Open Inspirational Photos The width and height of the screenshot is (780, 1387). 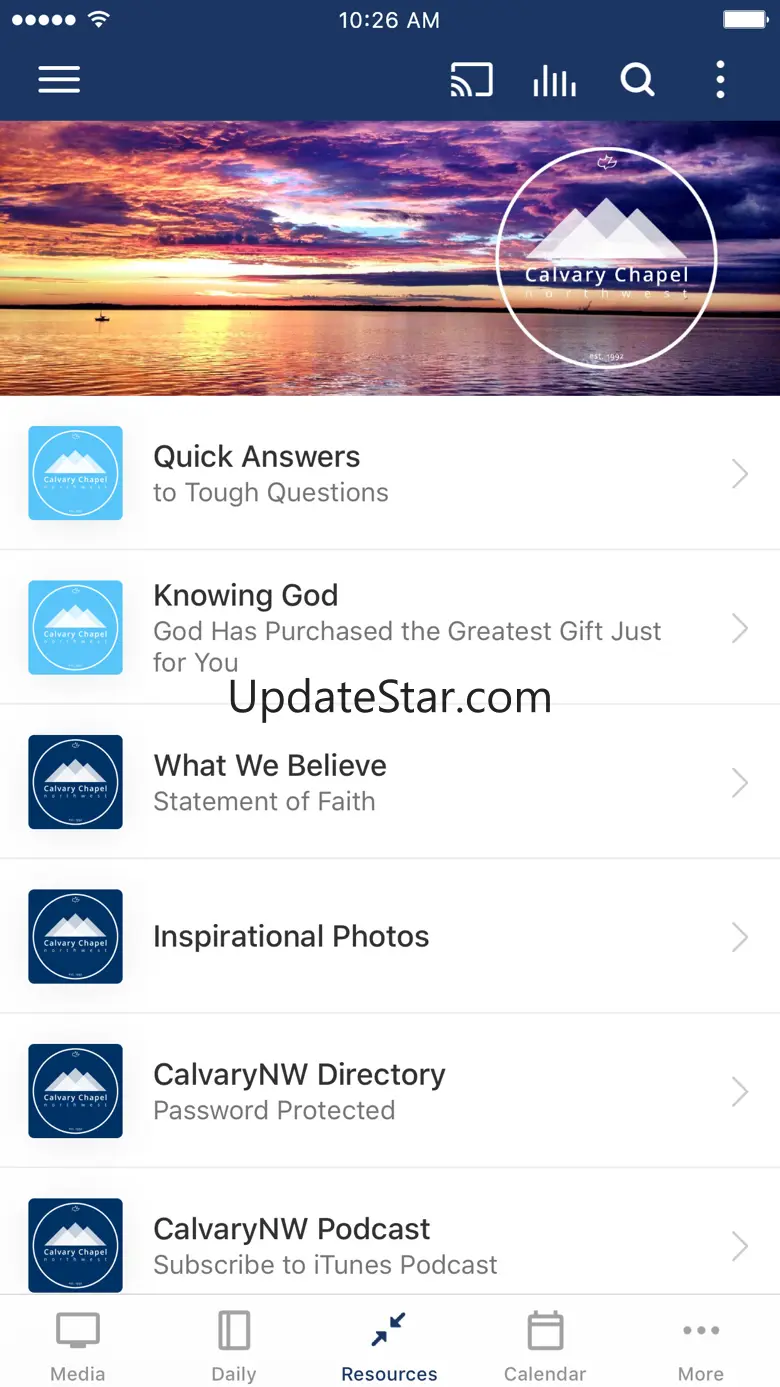[x=390, y=936]
